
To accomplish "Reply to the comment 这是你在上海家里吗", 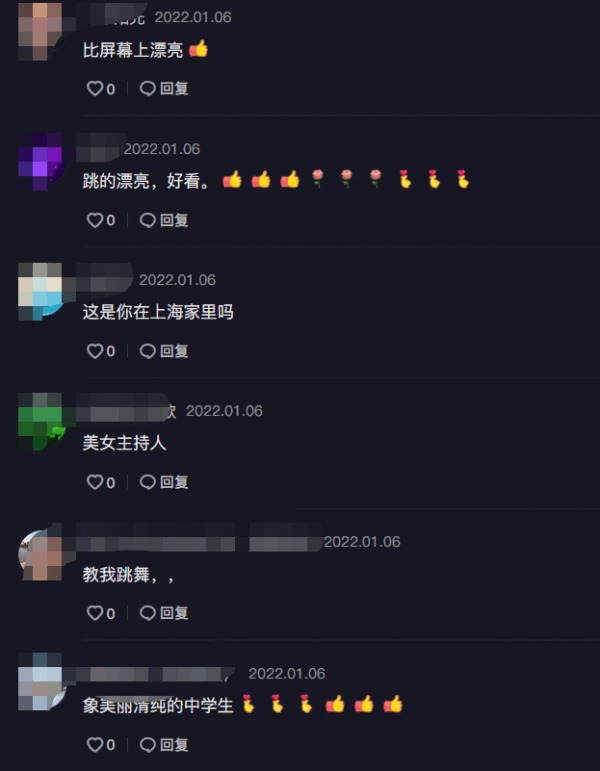I will pos(165,351).
